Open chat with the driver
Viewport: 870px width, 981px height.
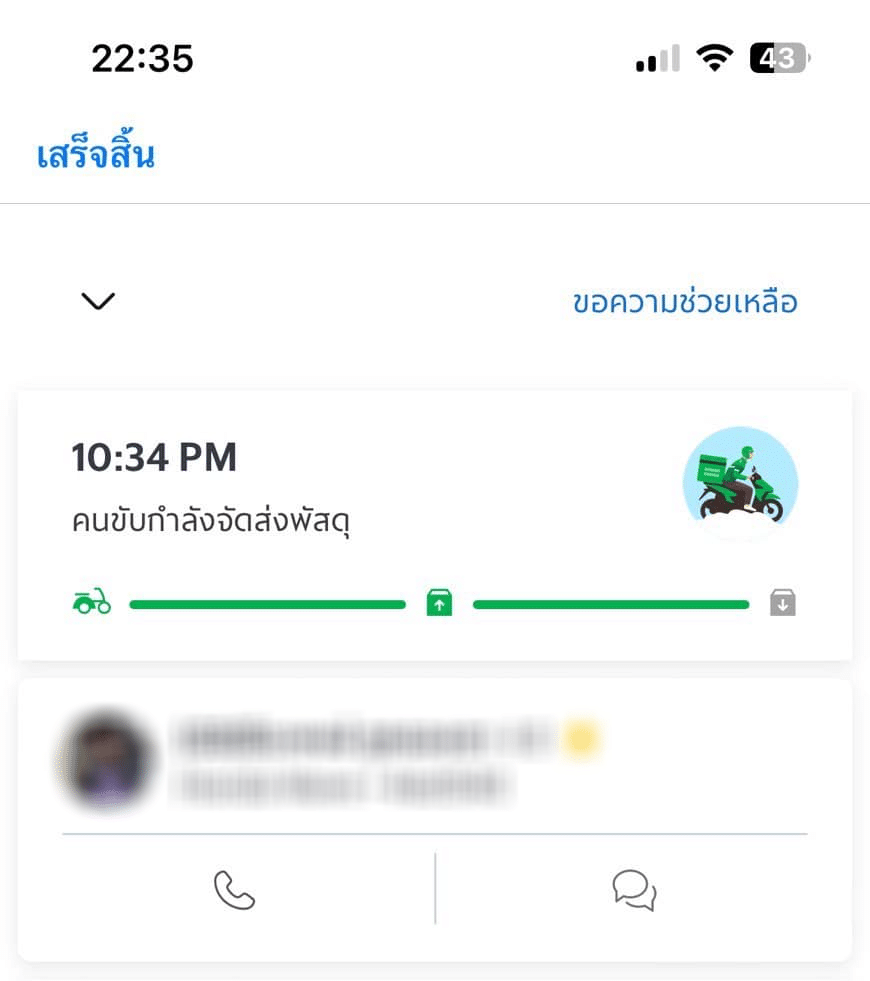[x=635, y=890]
